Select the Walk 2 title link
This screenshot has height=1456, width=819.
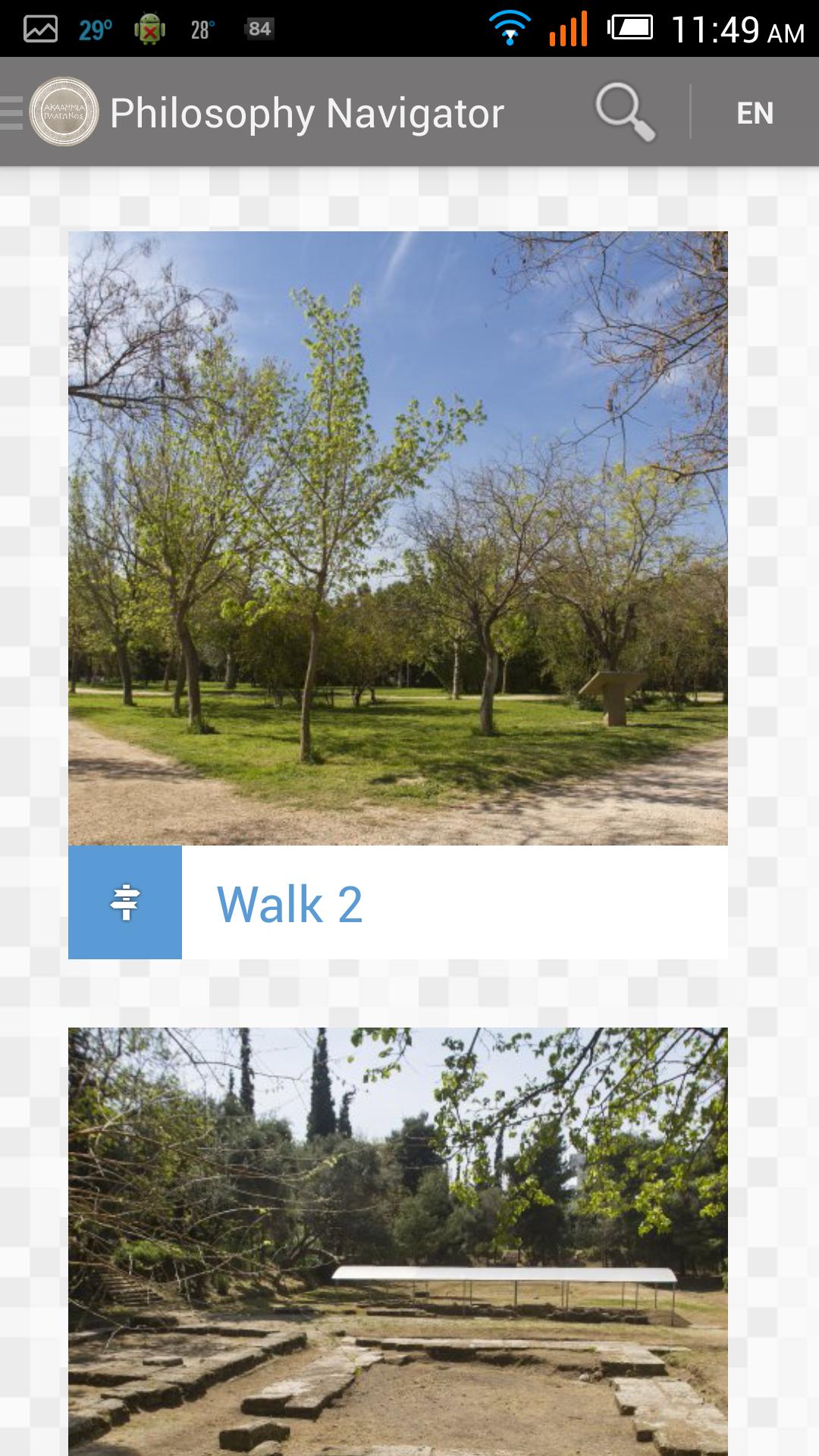(x=290, y=903)
